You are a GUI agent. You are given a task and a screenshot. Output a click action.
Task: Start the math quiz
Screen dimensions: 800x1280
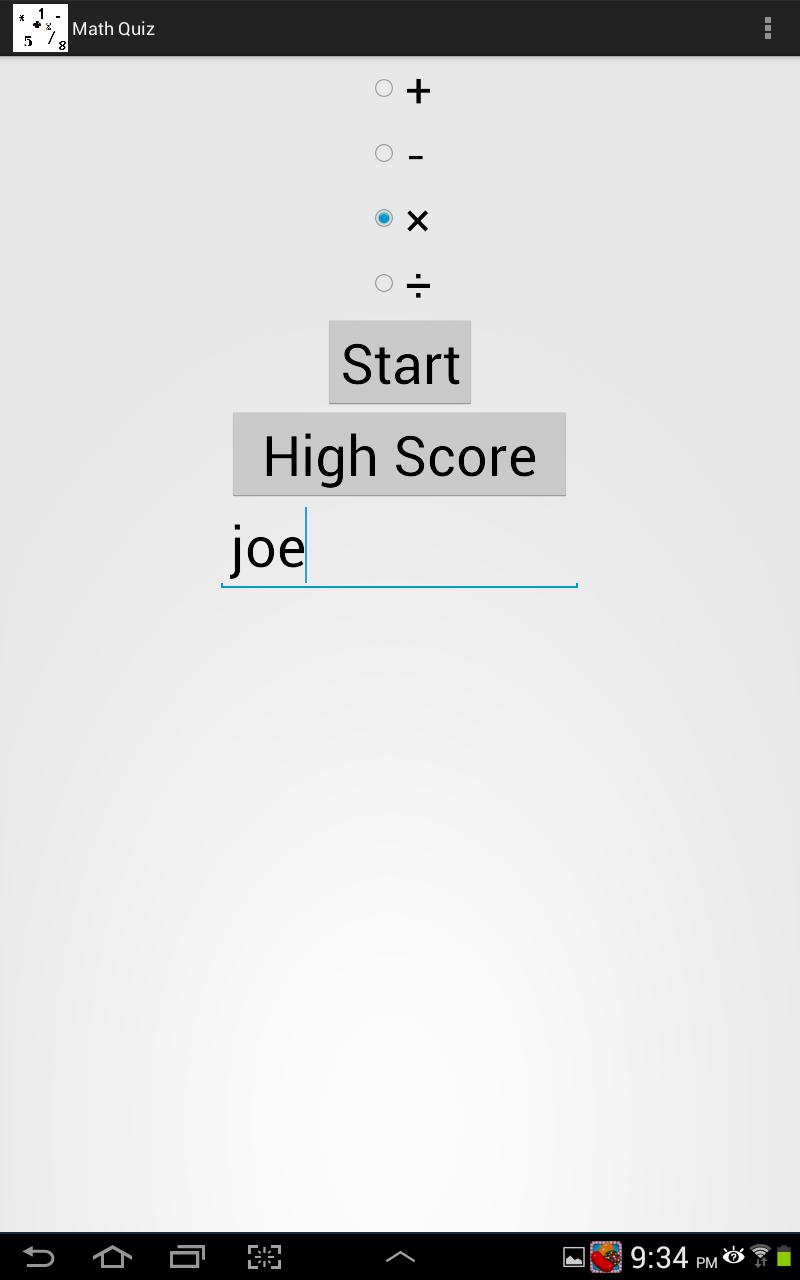(x=399, y=362)
